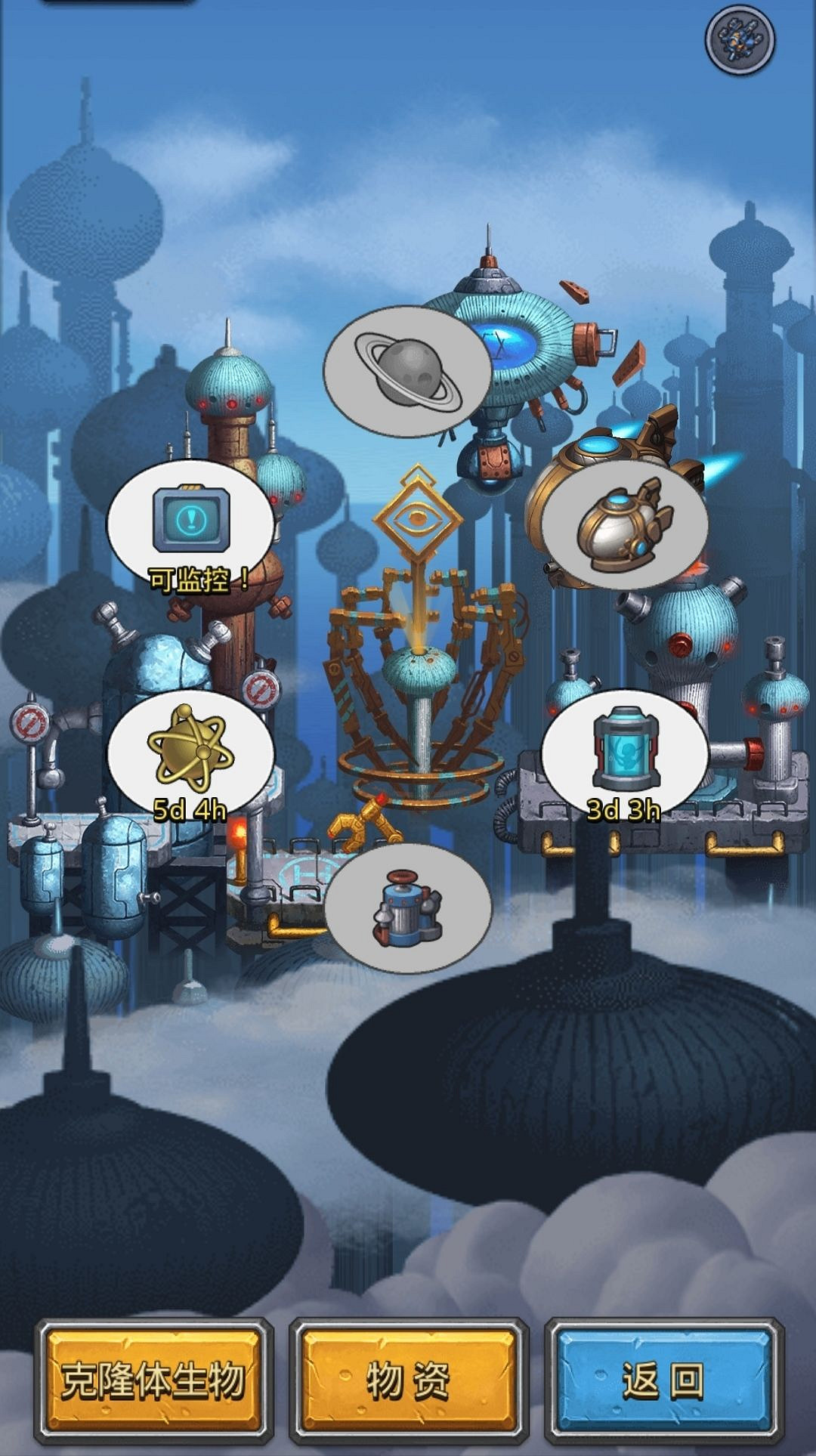
Task: Open the 克隆体生物 menu
Action: (153, 1379)
